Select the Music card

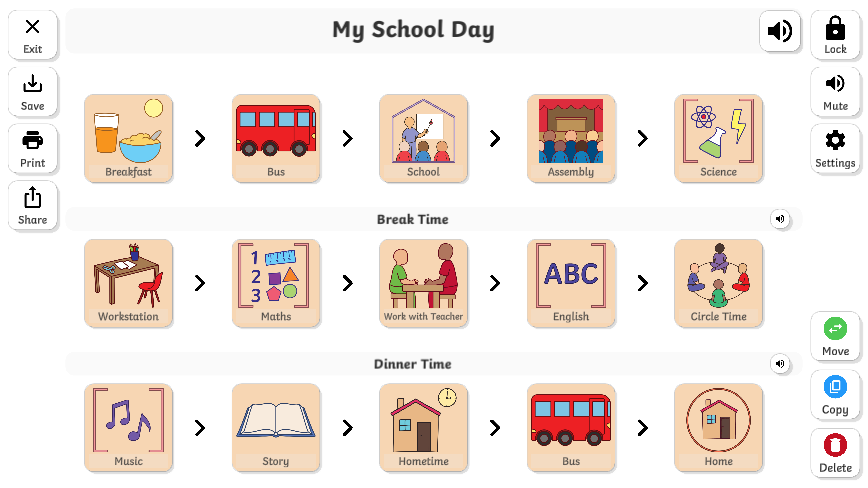(x=128, y=428)
